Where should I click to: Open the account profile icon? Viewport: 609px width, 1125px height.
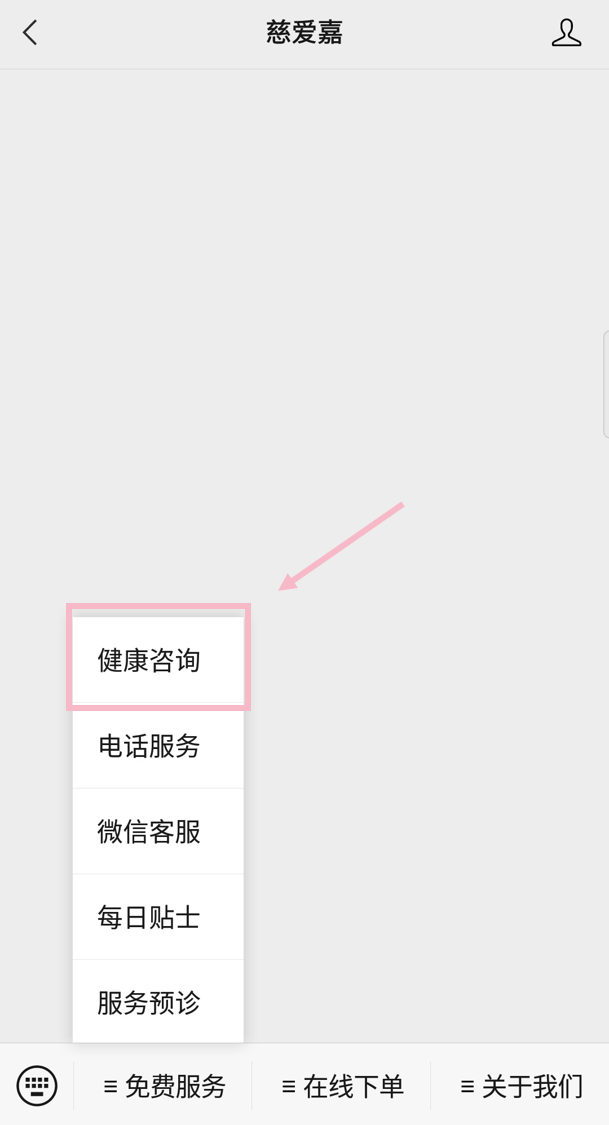(566, 33)
